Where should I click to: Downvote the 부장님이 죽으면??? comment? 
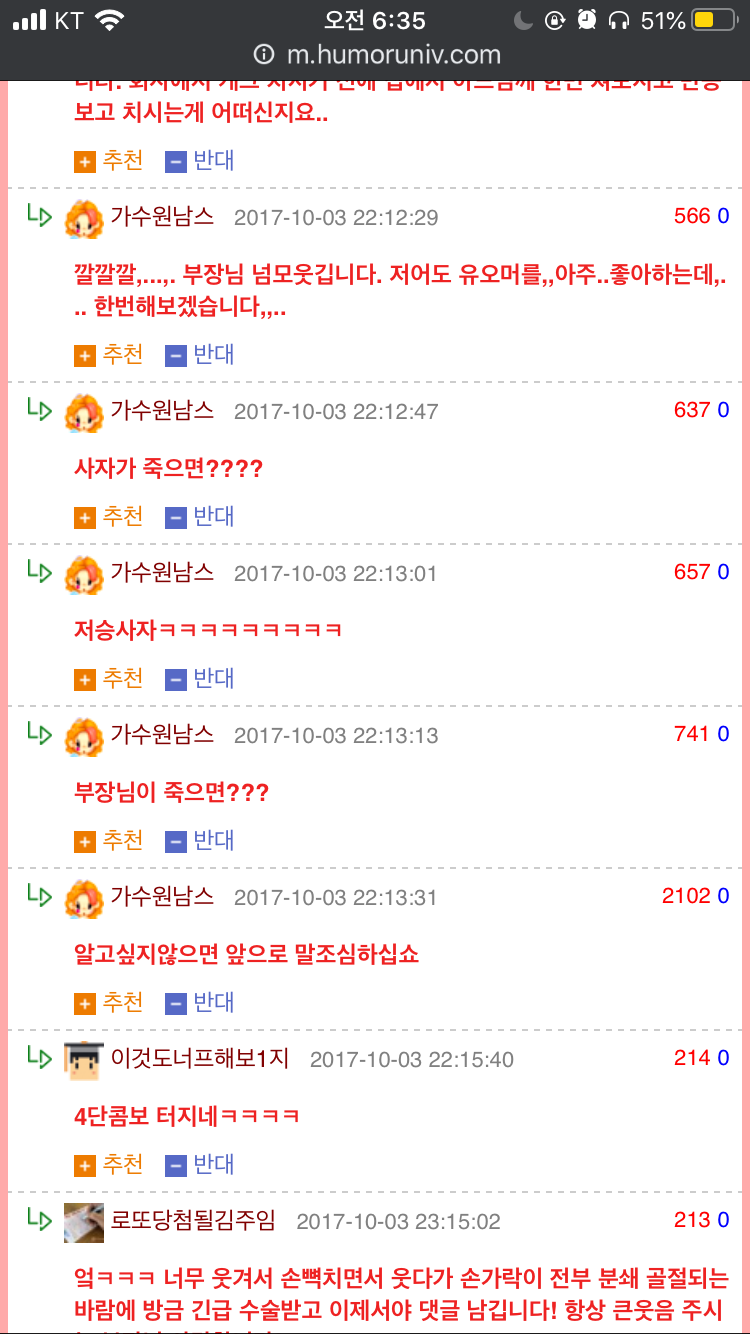coord(200,840)
